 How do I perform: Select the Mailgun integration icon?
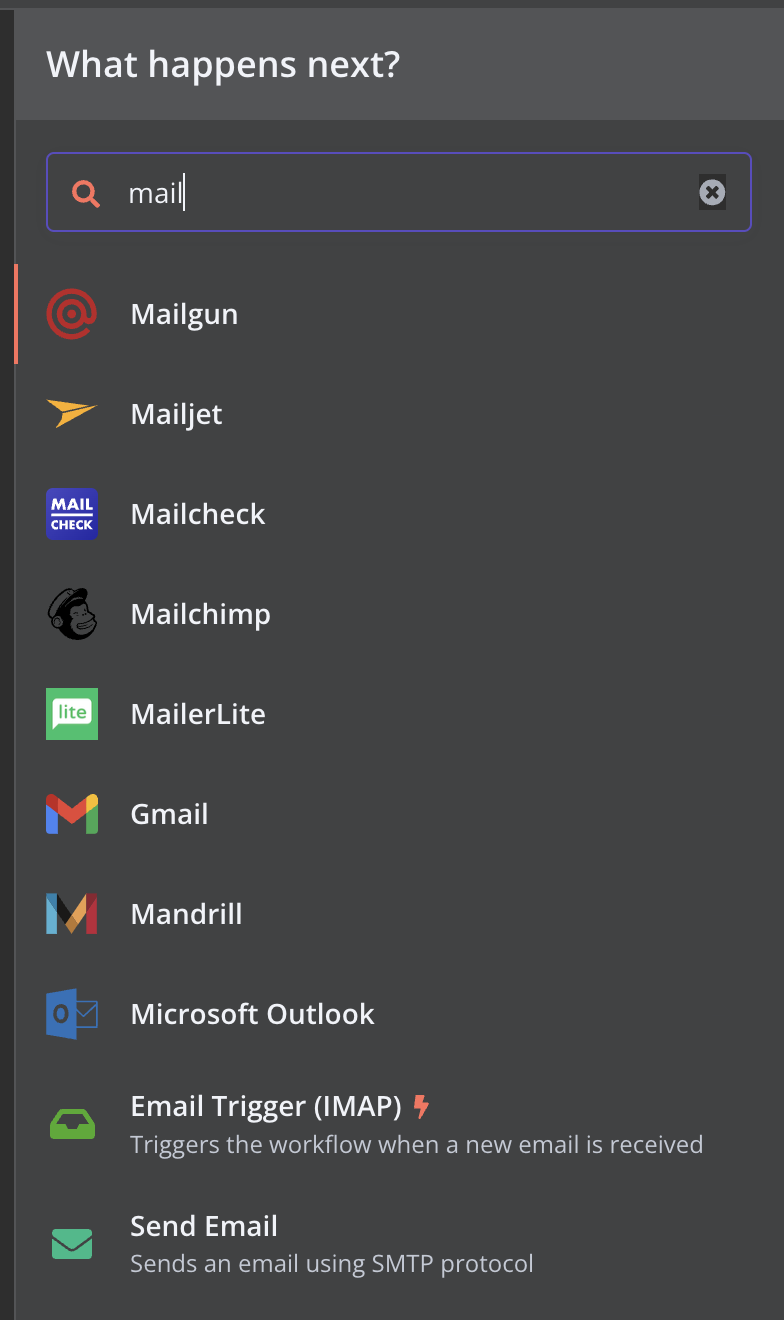[71, 313]
